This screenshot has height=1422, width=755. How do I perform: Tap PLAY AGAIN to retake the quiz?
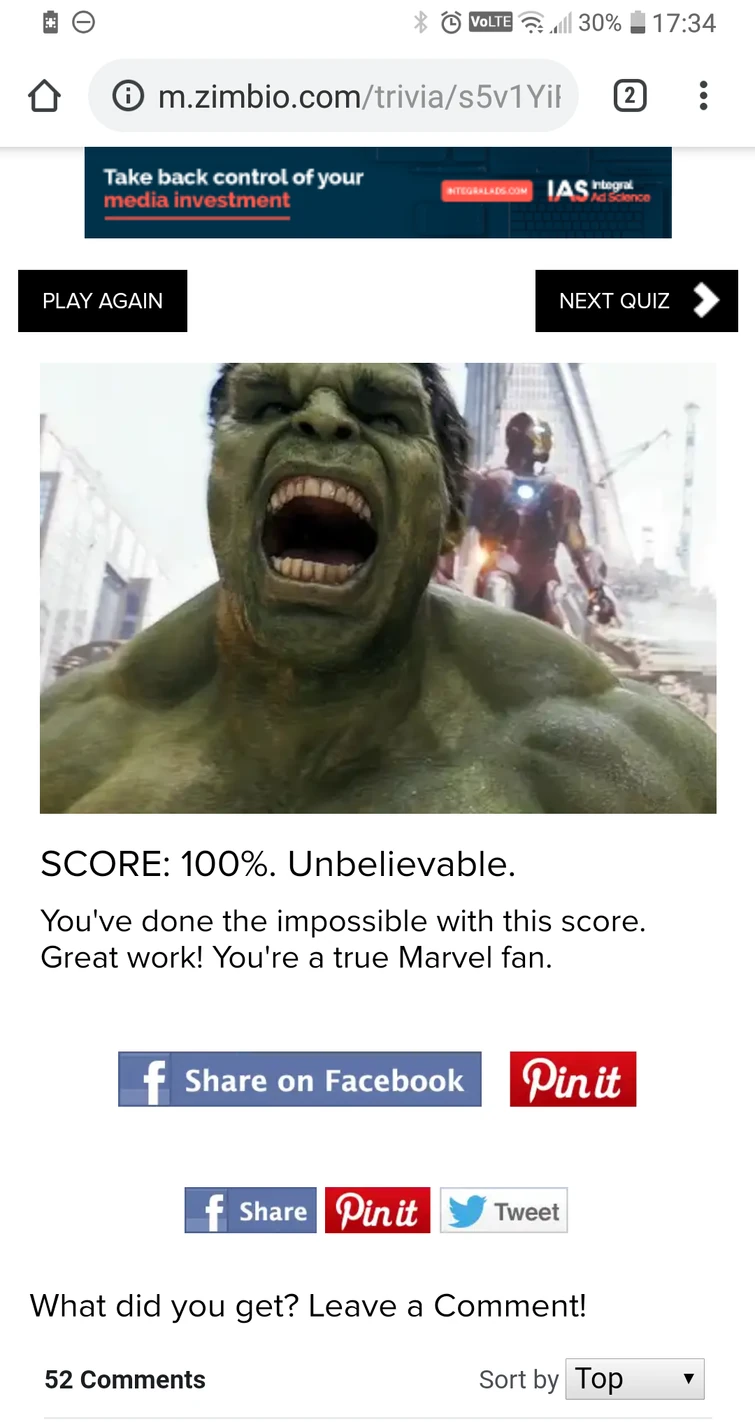pos(102,301)
